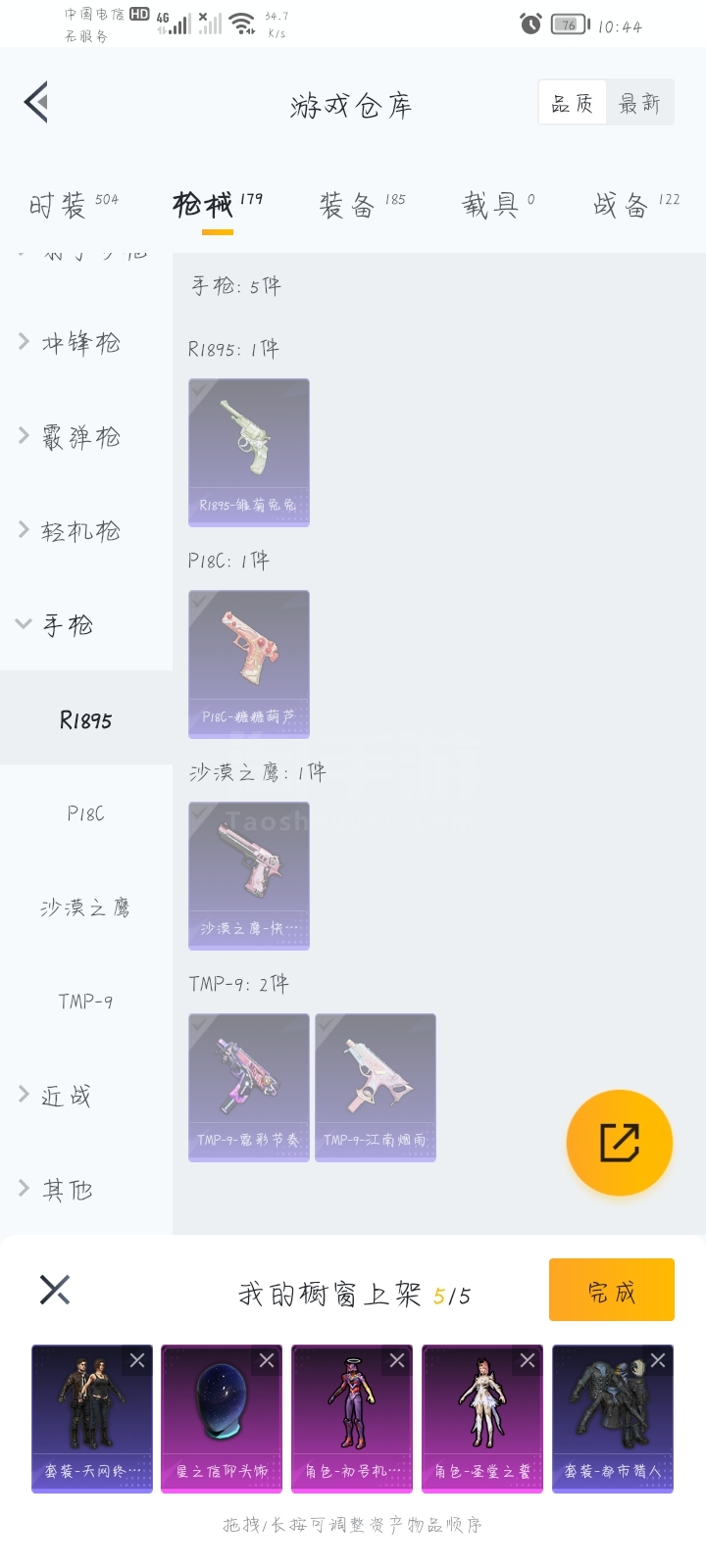Tap the orange share floating button
Image resolution: width=706 pixels, height=1568 pixels.
click(x=619, y=1143)
